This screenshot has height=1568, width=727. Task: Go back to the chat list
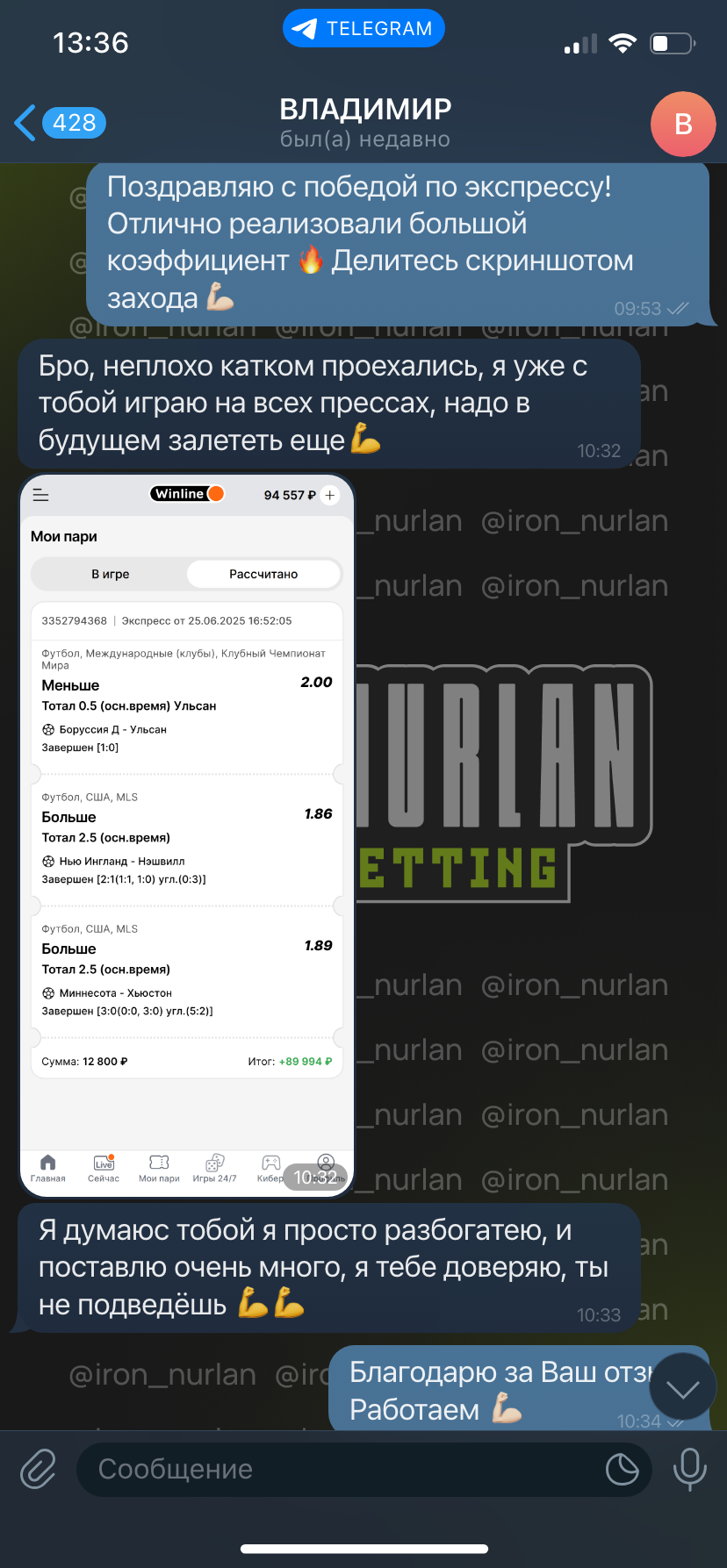pyautogui.click(x=60, y=123)
